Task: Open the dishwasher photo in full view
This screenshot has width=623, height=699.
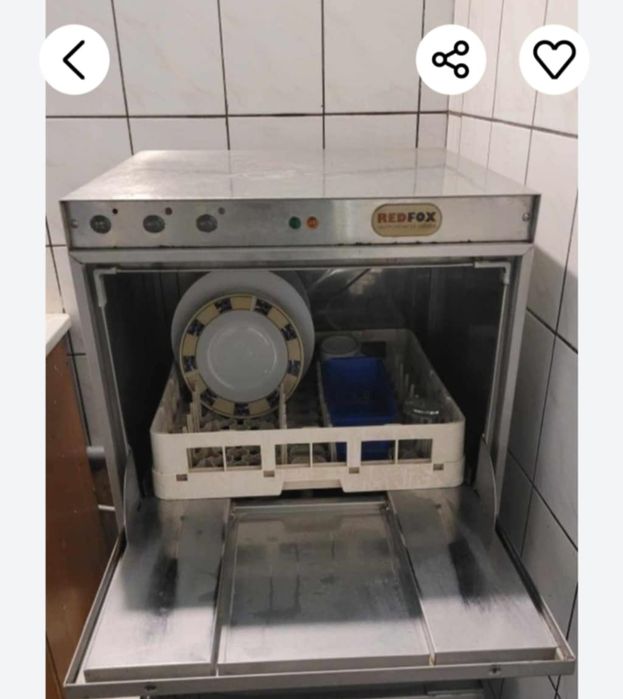Action: click(x=311, y=400)
